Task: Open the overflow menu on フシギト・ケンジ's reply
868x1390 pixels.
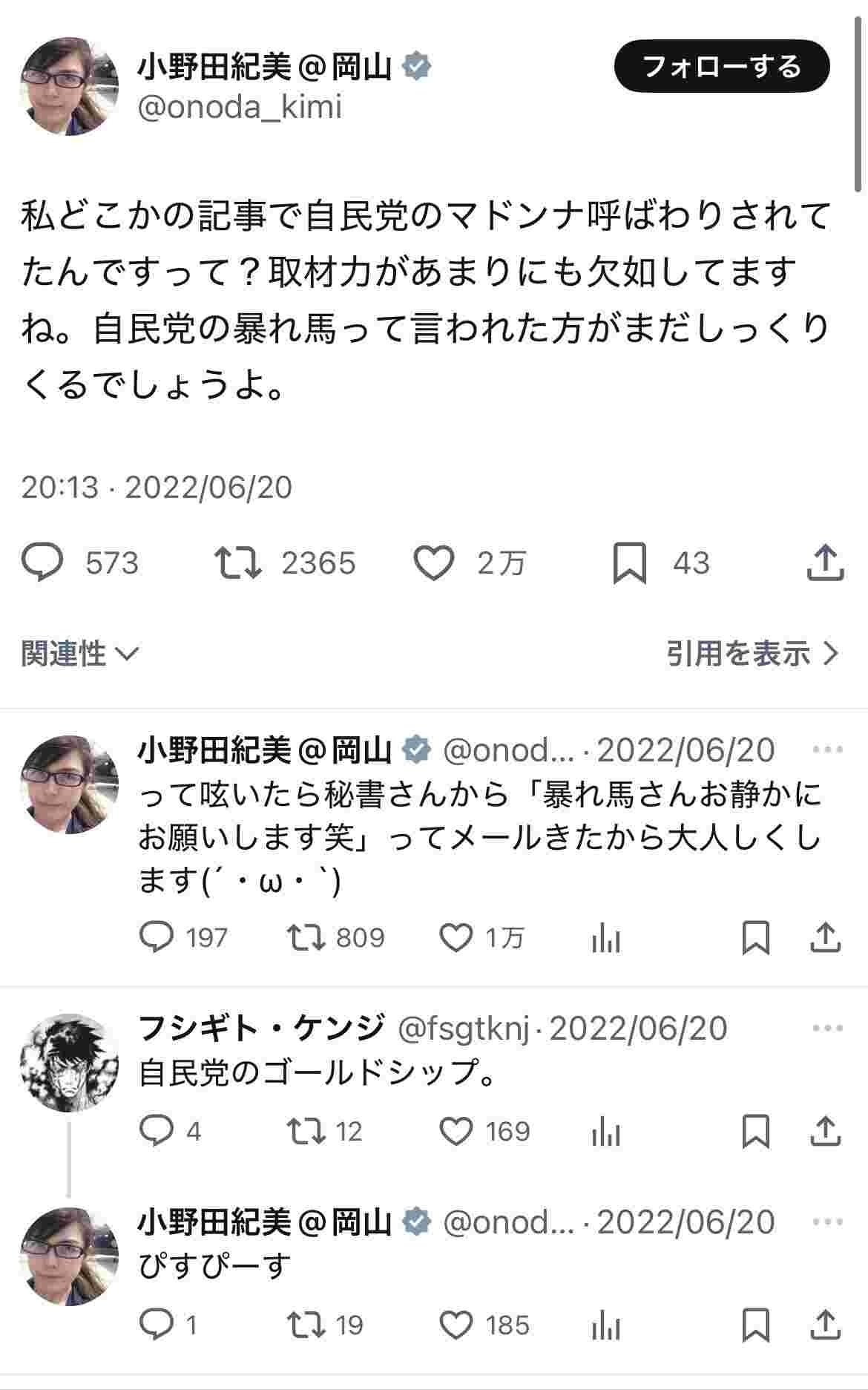Action: tap(827, 1029)
